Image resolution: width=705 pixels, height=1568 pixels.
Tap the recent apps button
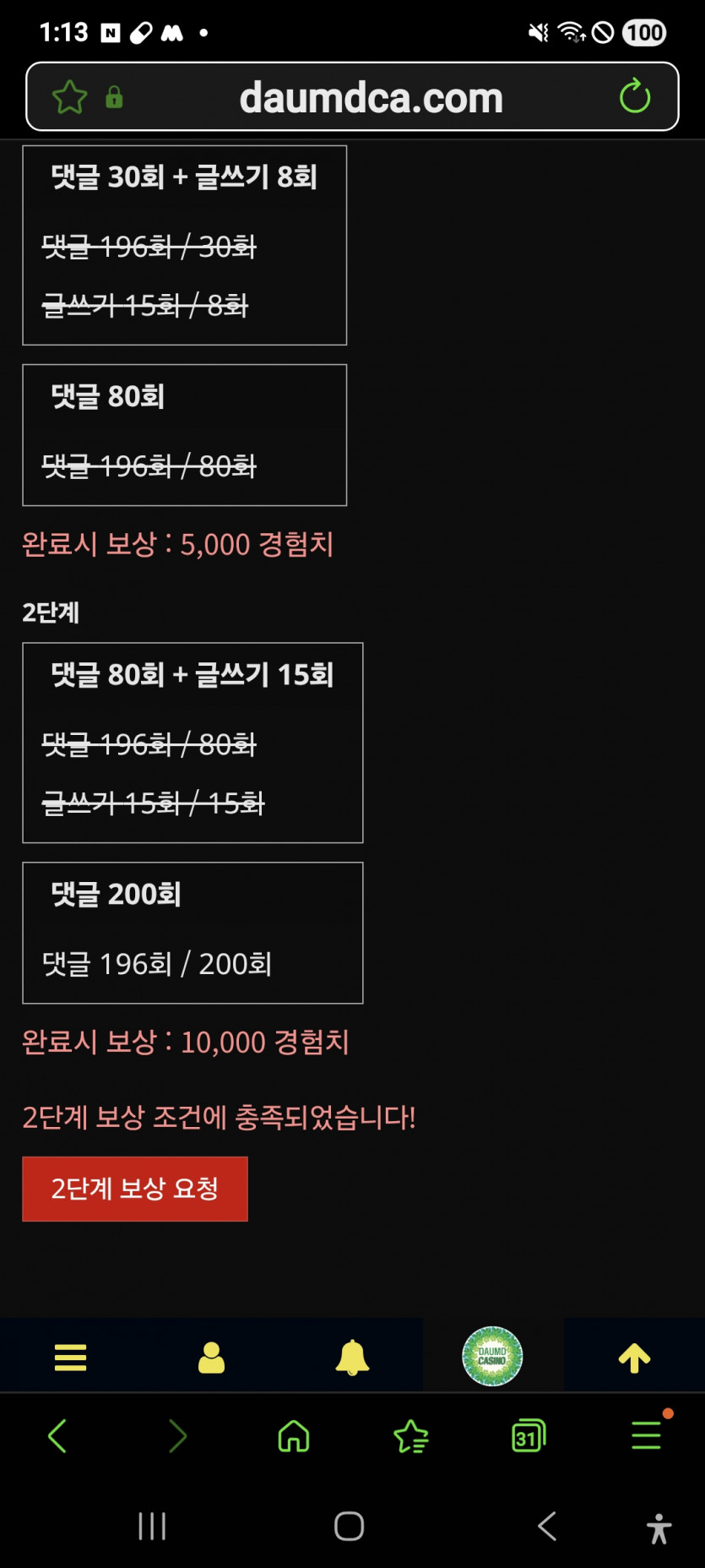(x=151, y=1527)
